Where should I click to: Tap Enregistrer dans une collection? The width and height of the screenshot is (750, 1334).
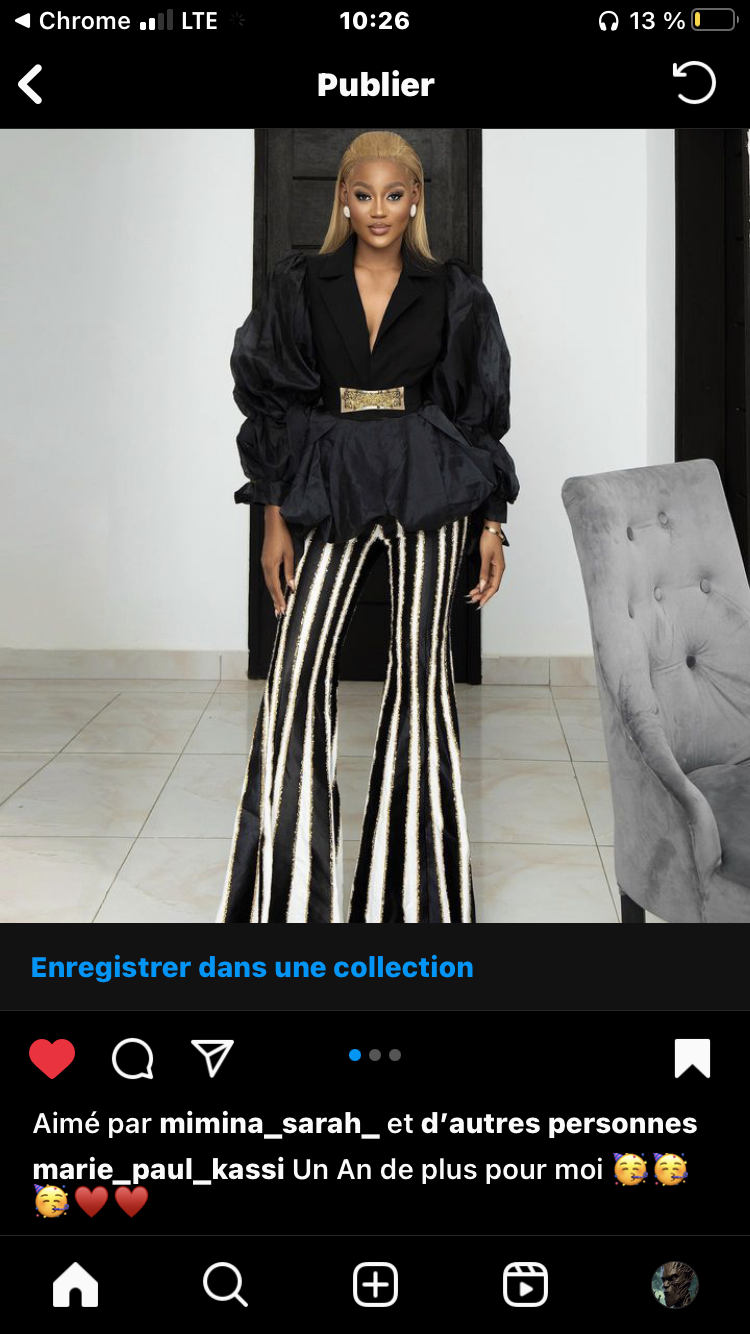(252, 967)
